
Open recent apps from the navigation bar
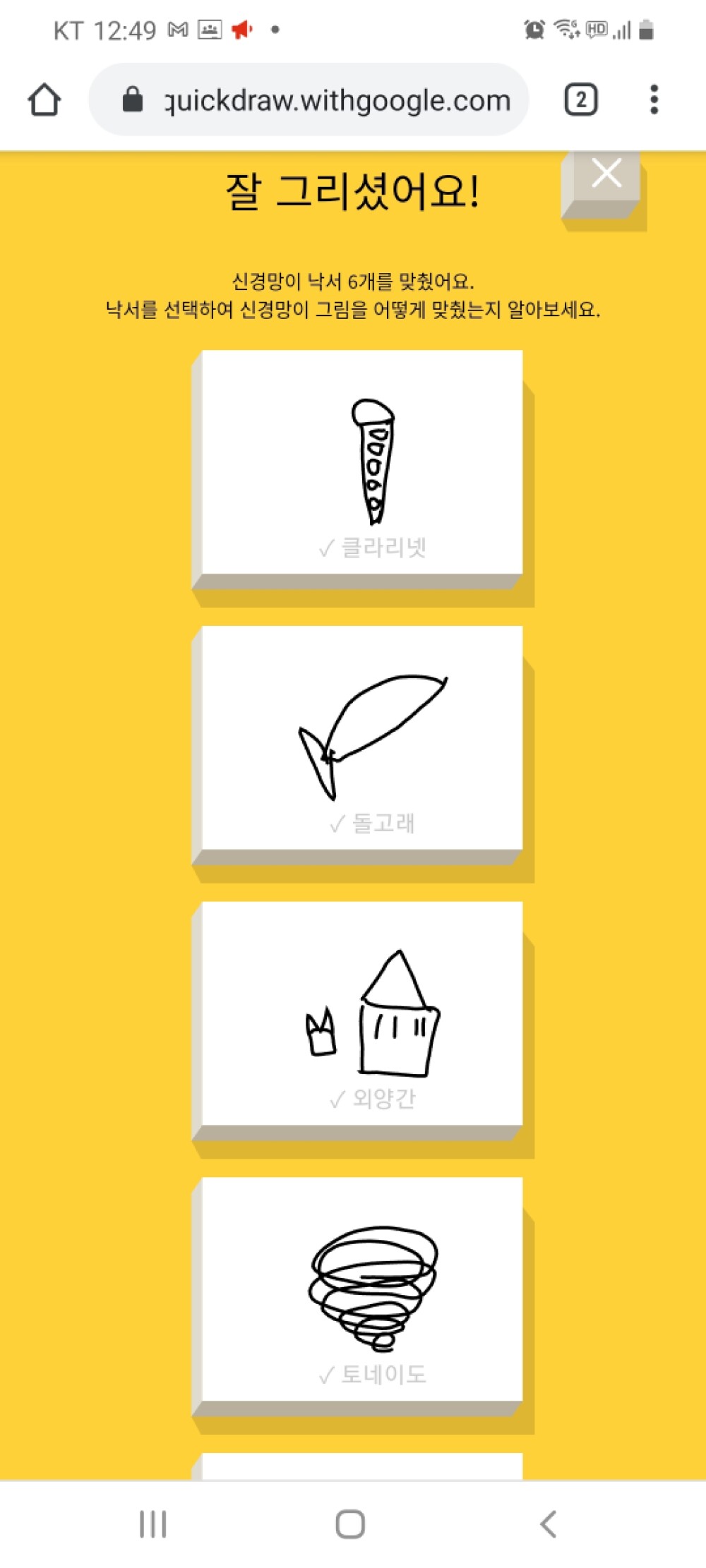click(153, 1524)
